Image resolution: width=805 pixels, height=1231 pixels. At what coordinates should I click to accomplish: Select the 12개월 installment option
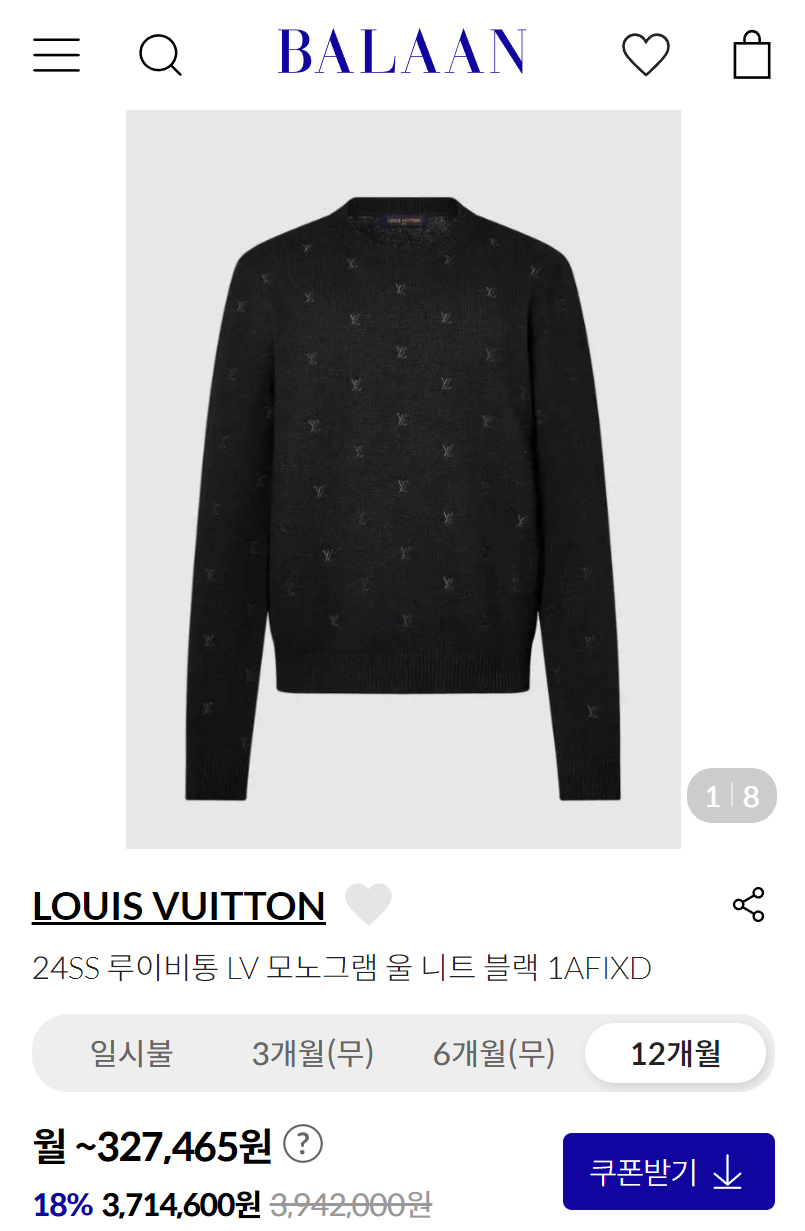click(x=675, y=1053)
